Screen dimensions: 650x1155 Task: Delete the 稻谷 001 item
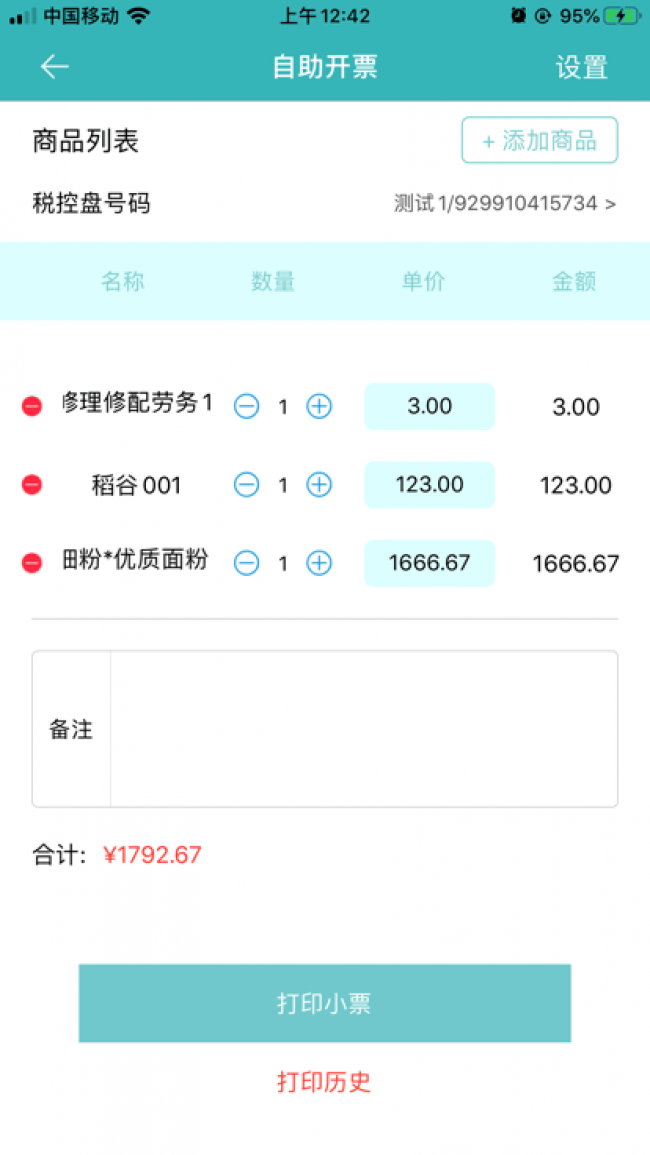coord(32,485)
